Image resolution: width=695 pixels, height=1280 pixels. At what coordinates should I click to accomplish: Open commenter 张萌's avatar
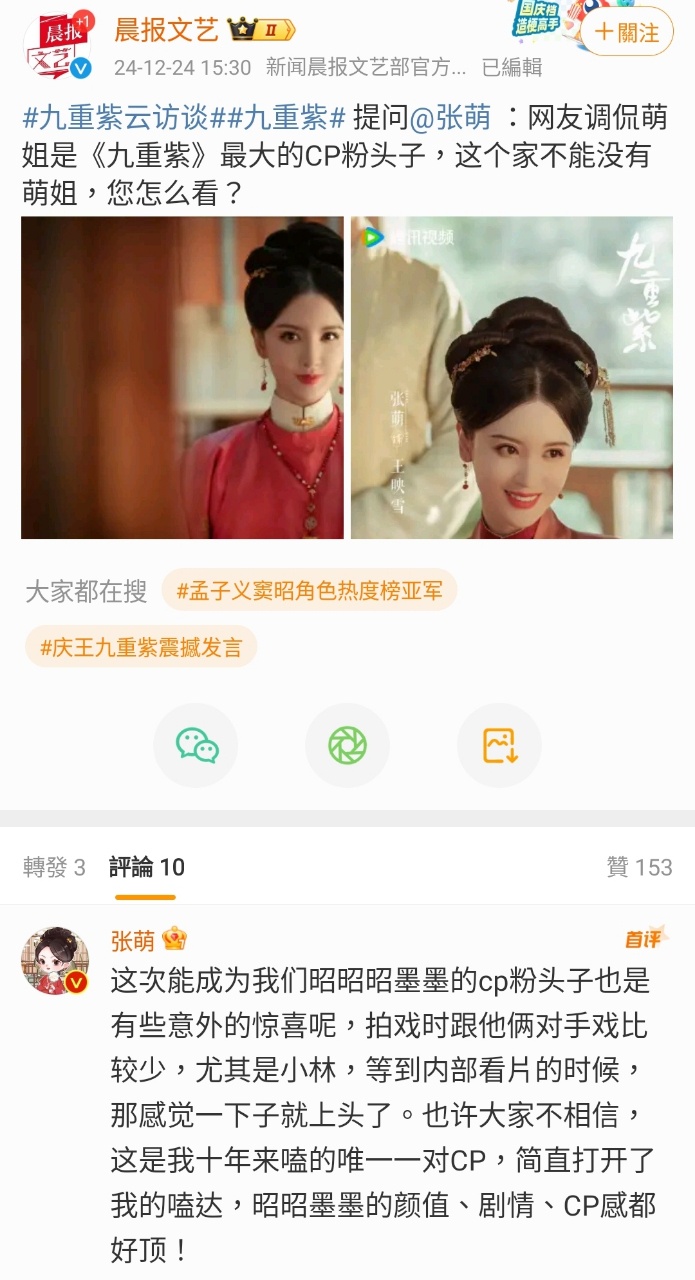pyautogui.click(x=56, y=961)
